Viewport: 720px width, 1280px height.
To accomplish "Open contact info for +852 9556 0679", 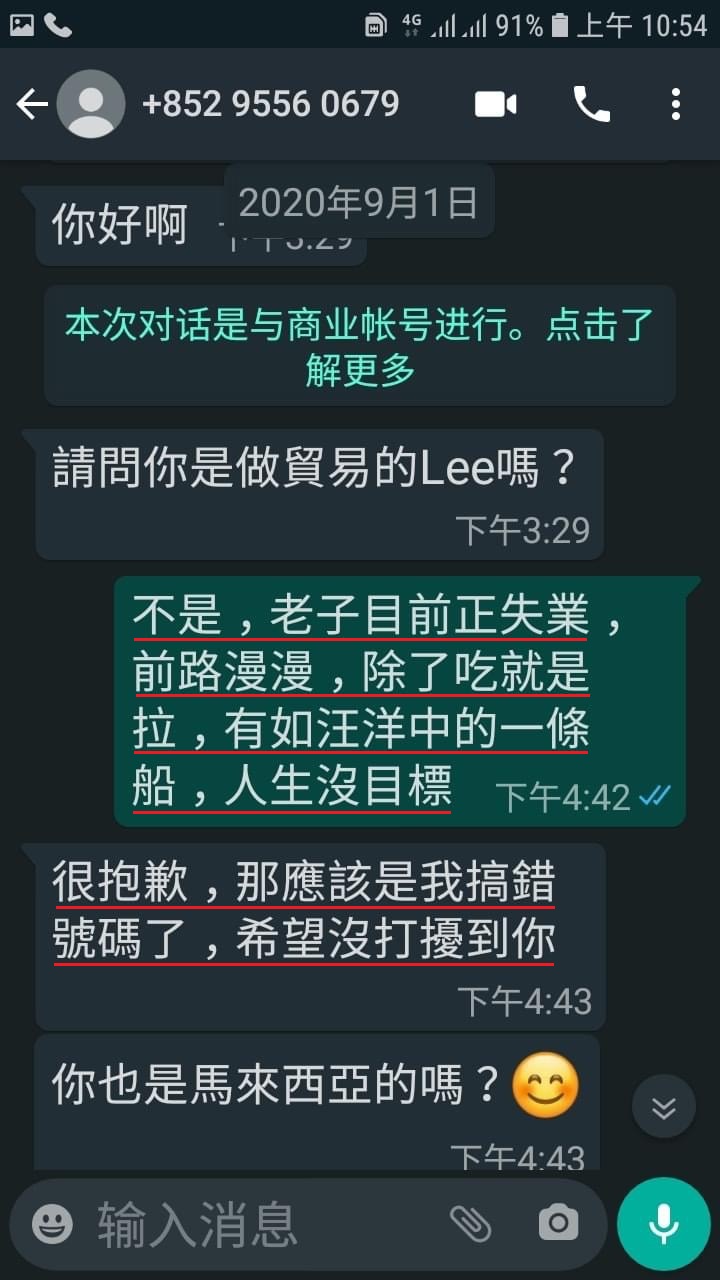I will [x=270, y=104].
